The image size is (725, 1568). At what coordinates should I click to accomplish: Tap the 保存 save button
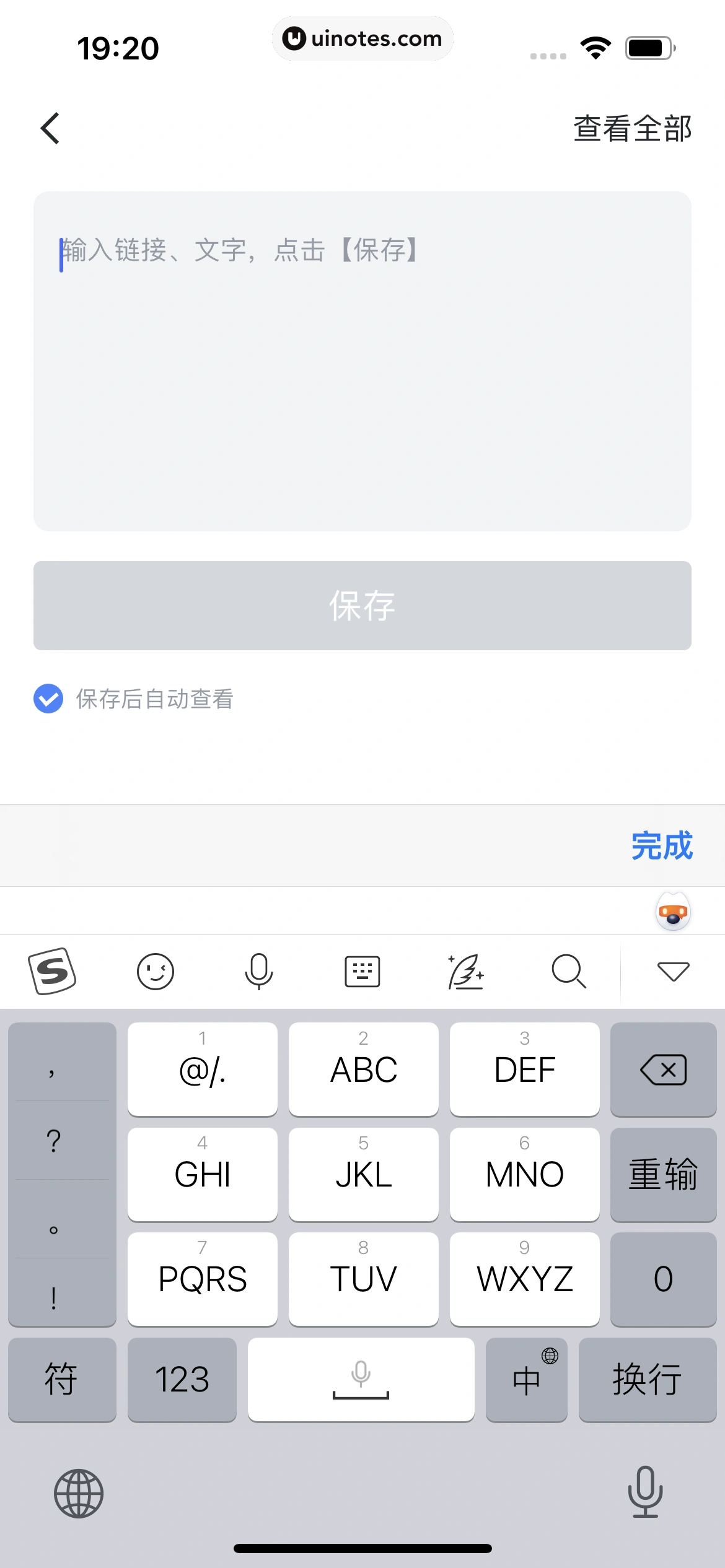click(x=362, y=605)
